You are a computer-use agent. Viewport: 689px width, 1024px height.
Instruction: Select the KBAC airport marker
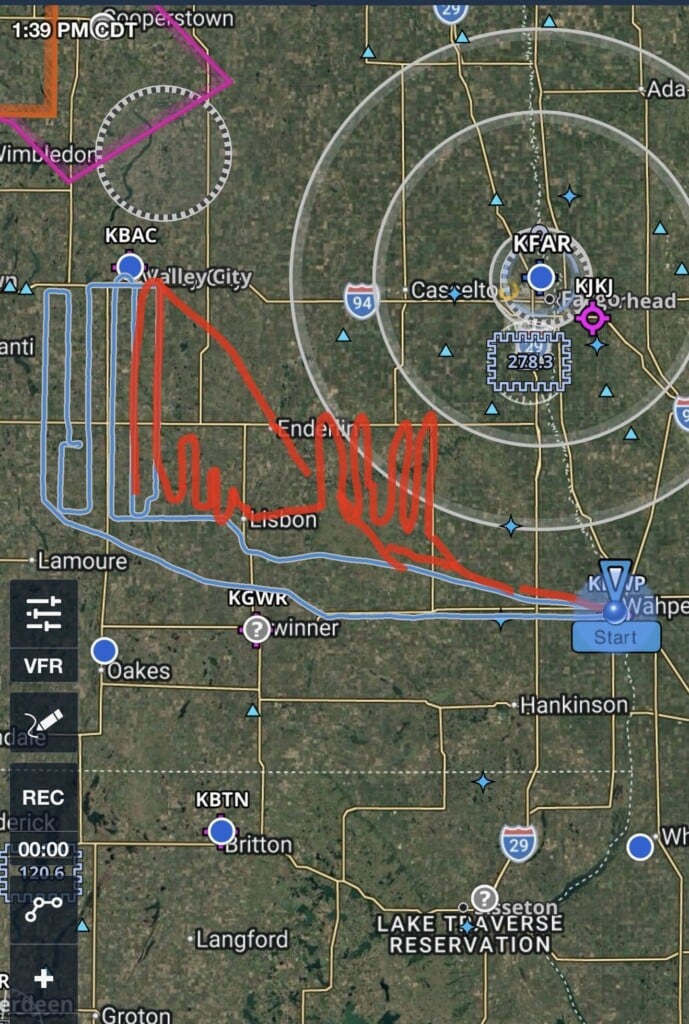130,265
